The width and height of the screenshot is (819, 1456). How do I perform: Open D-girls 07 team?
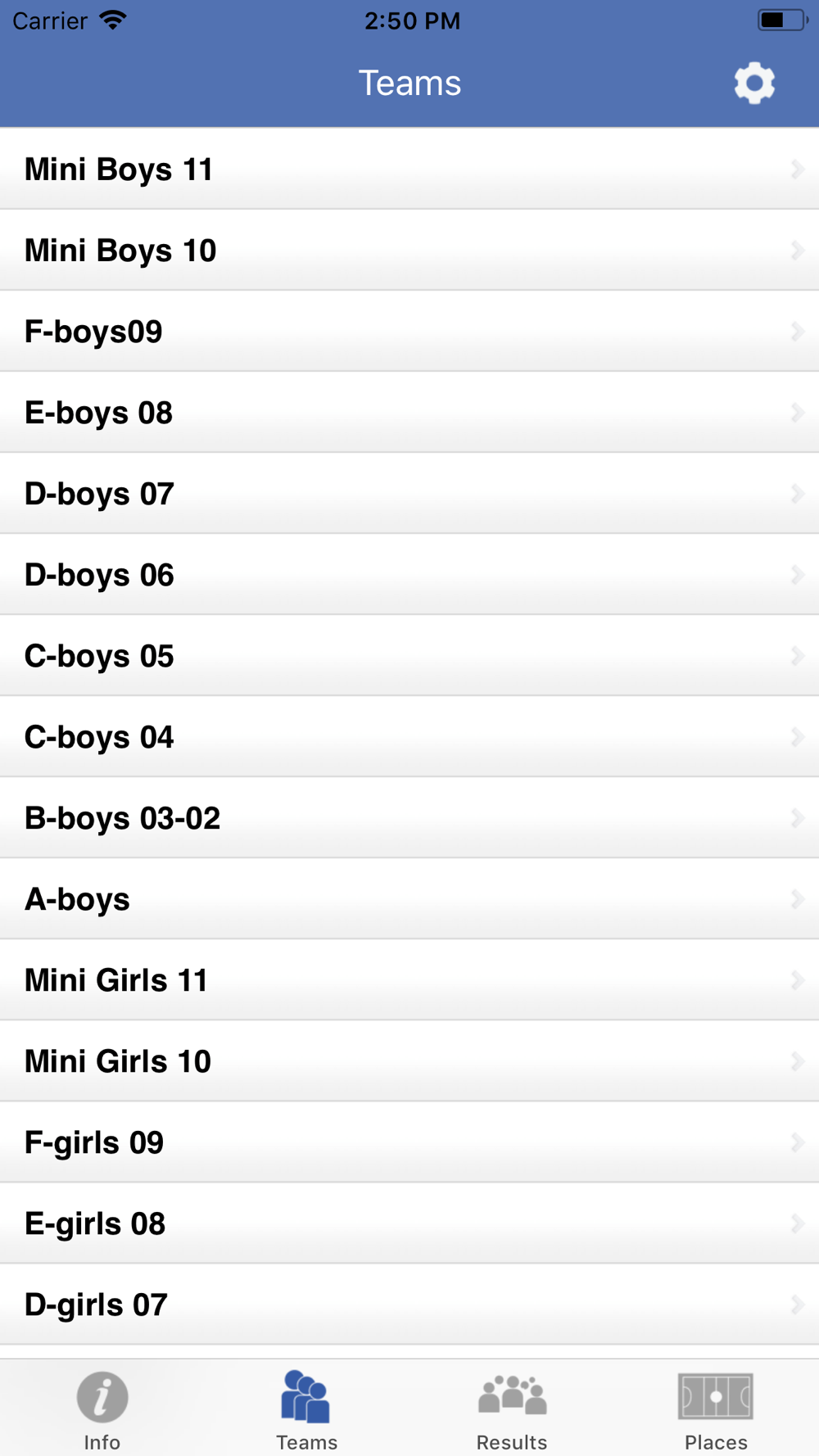(409, 1304)
